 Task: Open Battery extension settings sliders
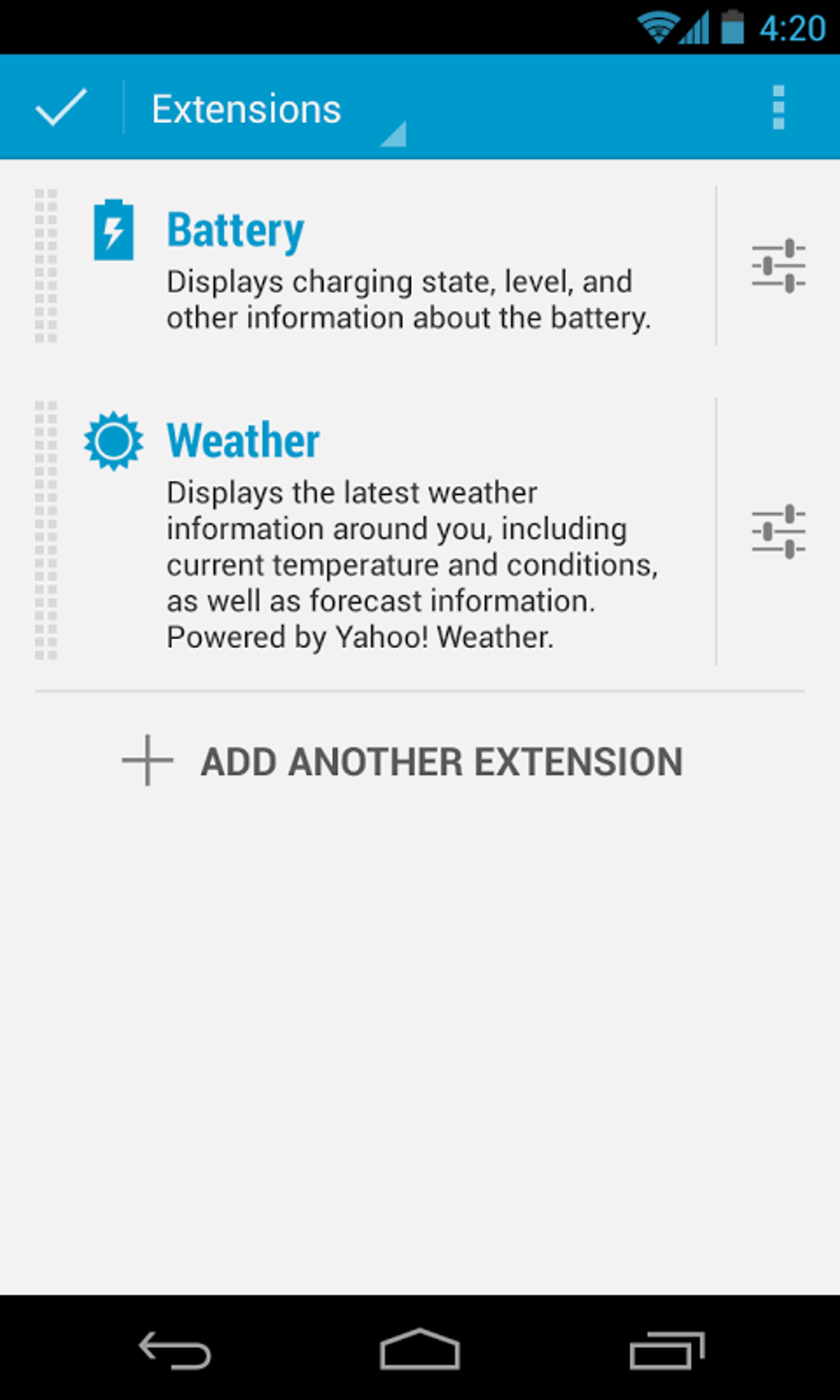click(x=778, y=266)
